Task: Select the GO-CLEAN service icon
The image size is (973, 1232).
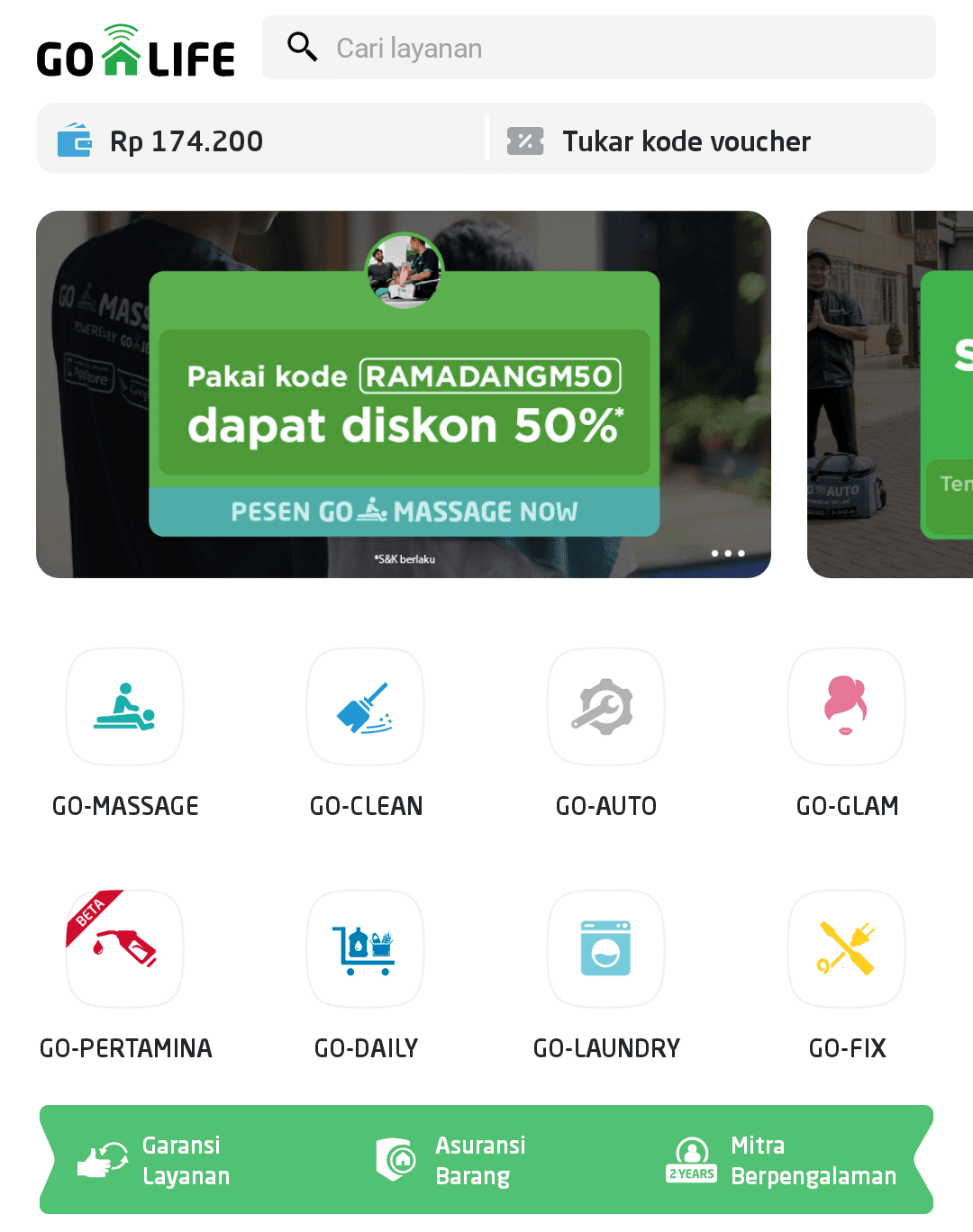Action: pyautogui.click(x=365, y=706)
